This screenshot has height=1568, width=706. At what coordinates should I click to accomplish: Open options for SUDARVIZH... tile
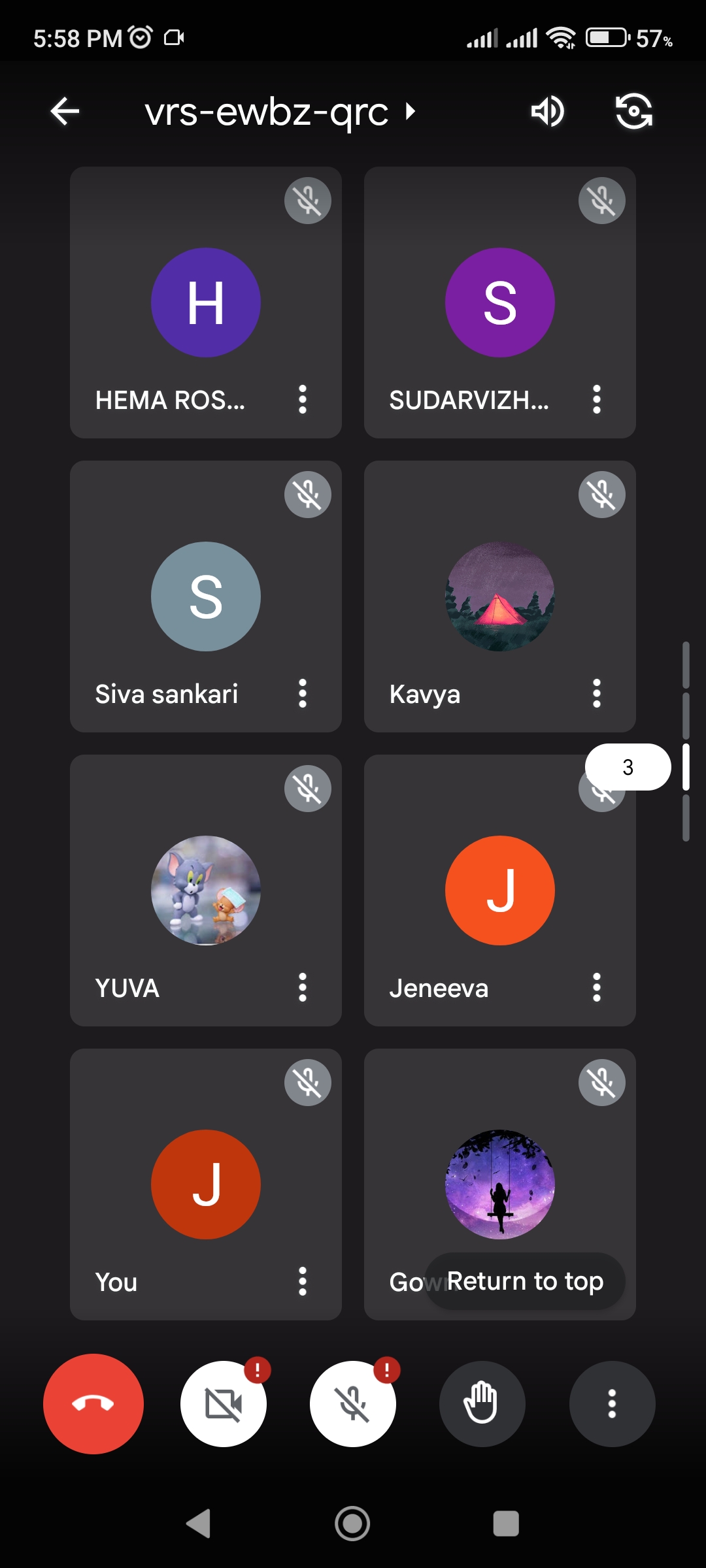[596, 399]
